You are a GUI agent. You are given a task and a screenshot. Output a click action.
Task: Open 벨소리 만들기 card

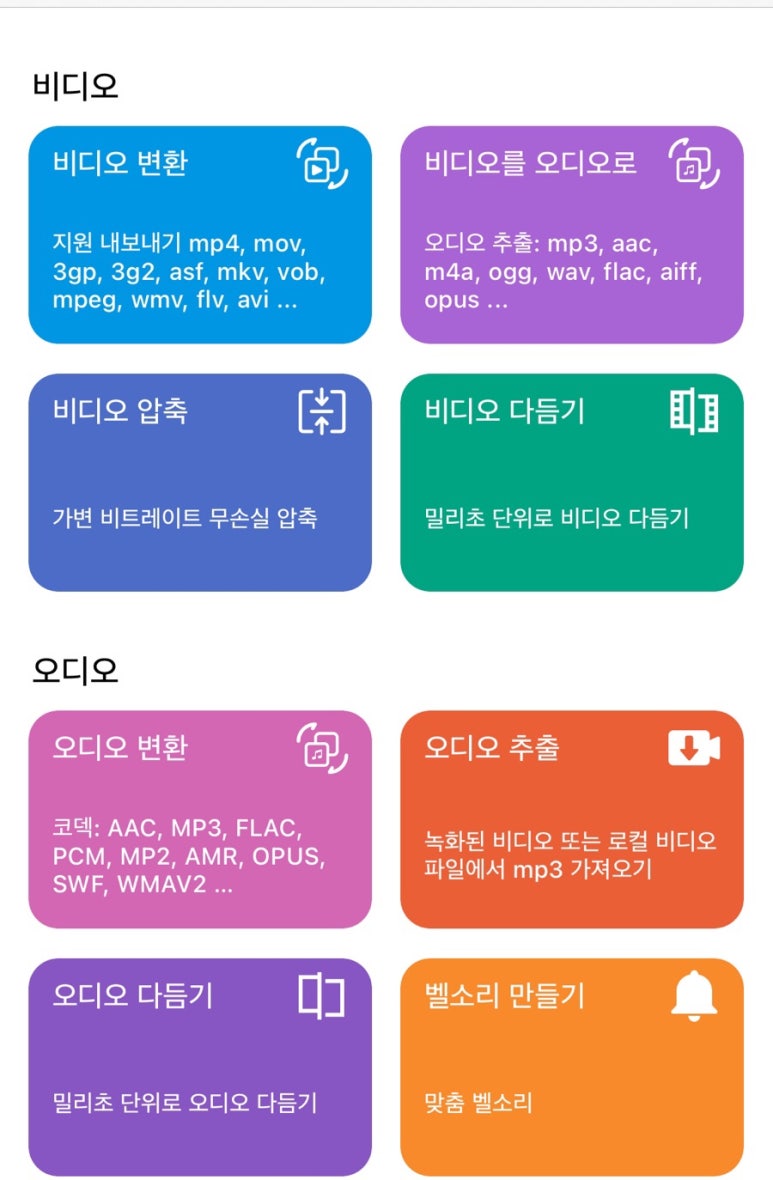click(x=571, y=1066)
